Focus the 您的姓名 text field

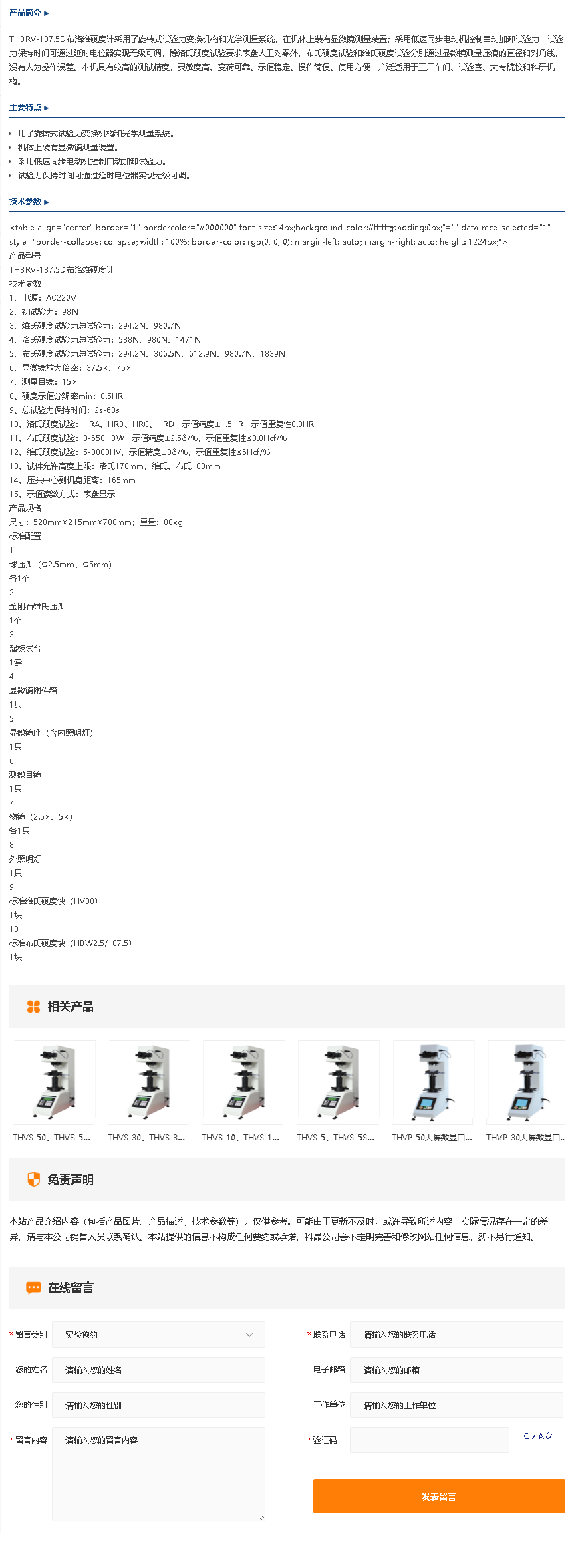(158, 1370)
